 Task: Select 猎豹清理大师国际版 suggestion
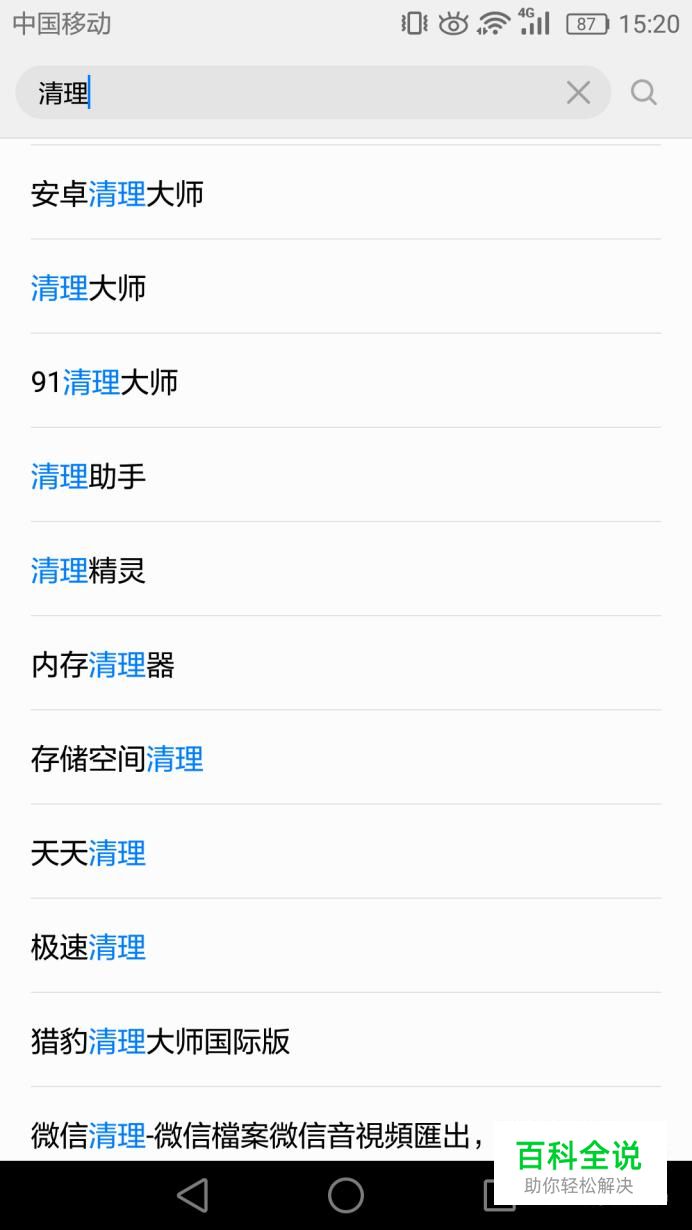click(346, 1040)
